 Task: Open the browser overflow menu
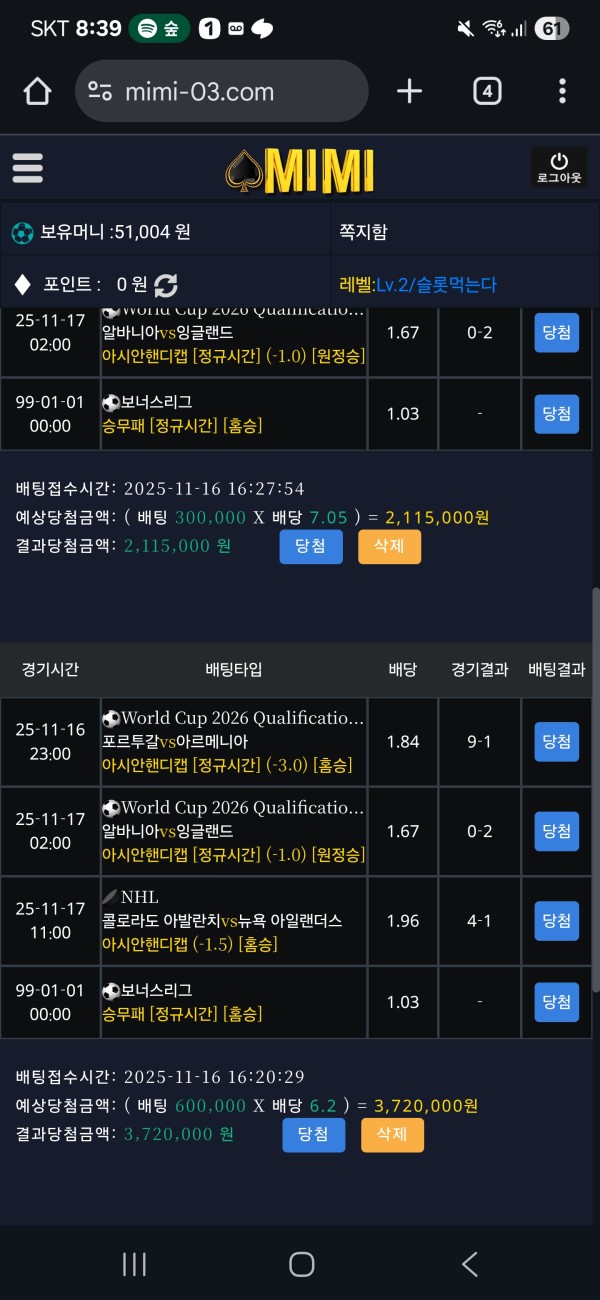(562, 92)
